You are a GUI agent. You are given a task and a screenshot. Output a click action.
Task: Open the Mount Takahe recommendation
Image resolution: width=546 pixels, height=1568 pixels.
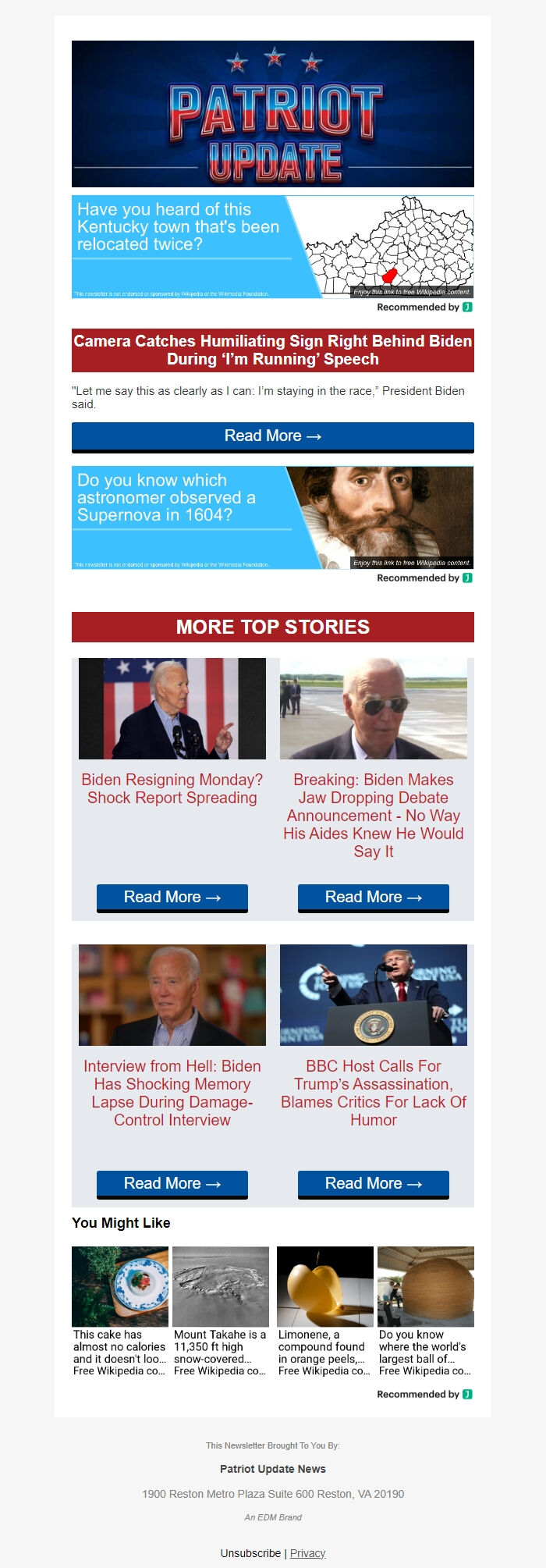tap(221, 1311)
